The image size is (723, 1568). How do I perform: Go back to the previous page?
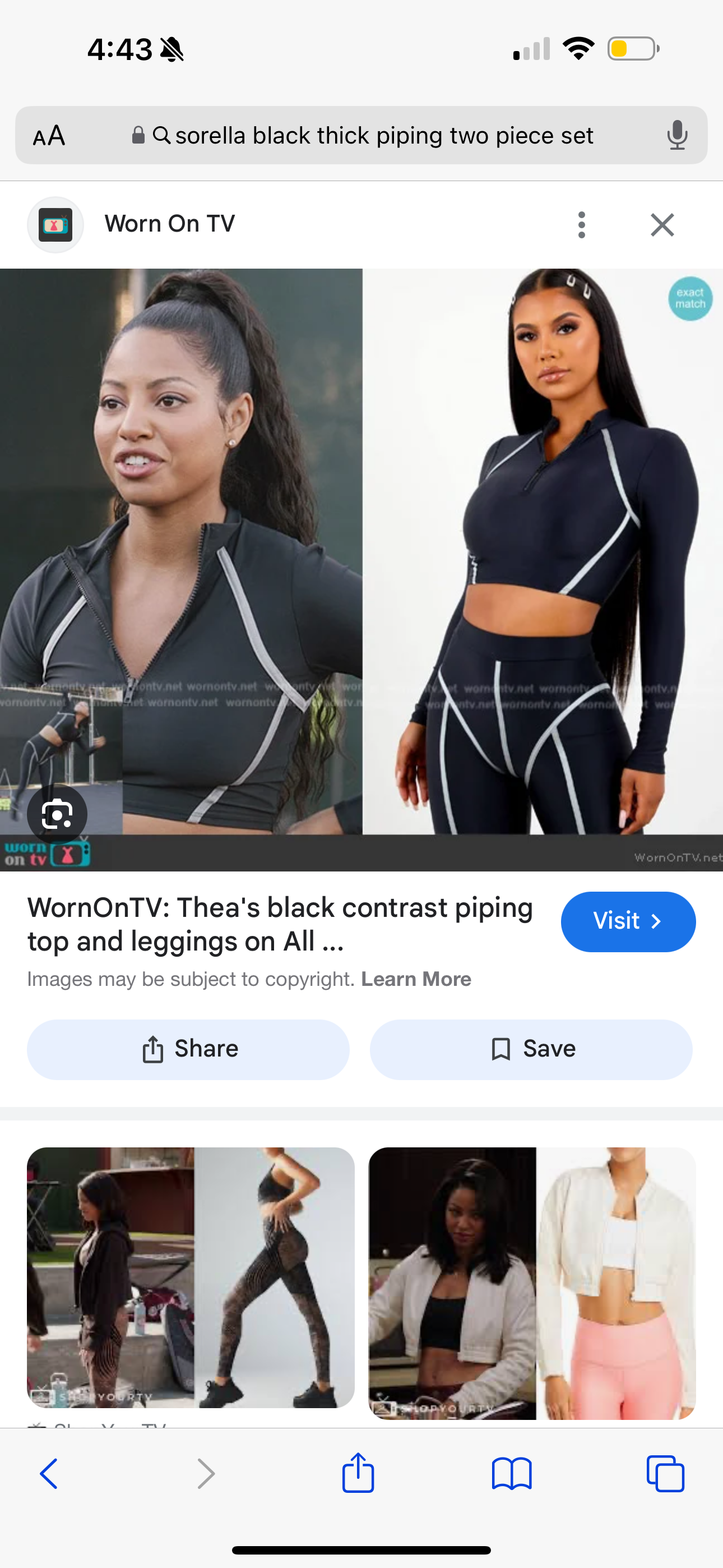click(x=49, y=1474)
